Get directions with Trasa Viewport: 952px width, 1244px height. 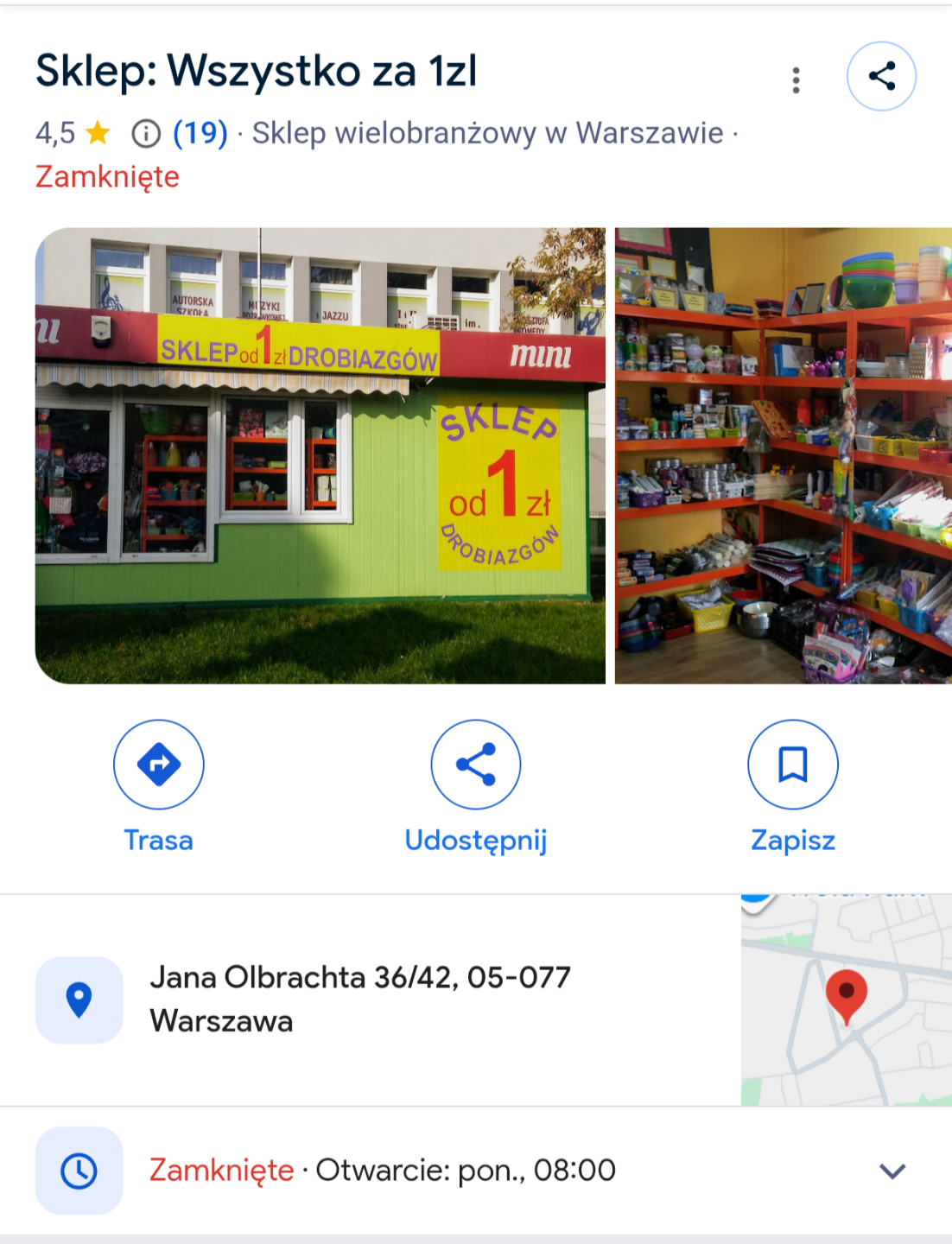[x=159, y=765]
